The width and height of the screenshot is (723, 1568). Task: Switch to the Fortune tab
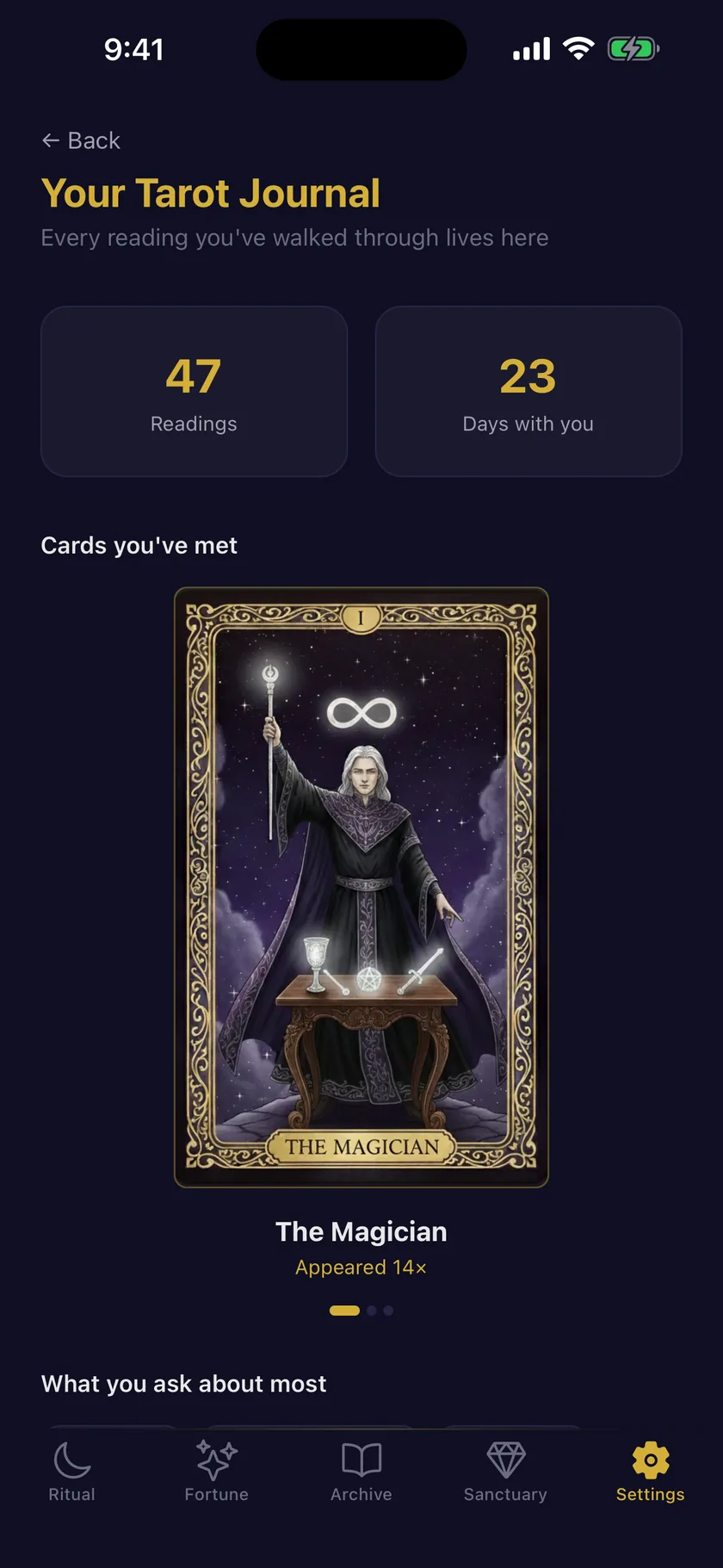click(x=217, y=1472)
